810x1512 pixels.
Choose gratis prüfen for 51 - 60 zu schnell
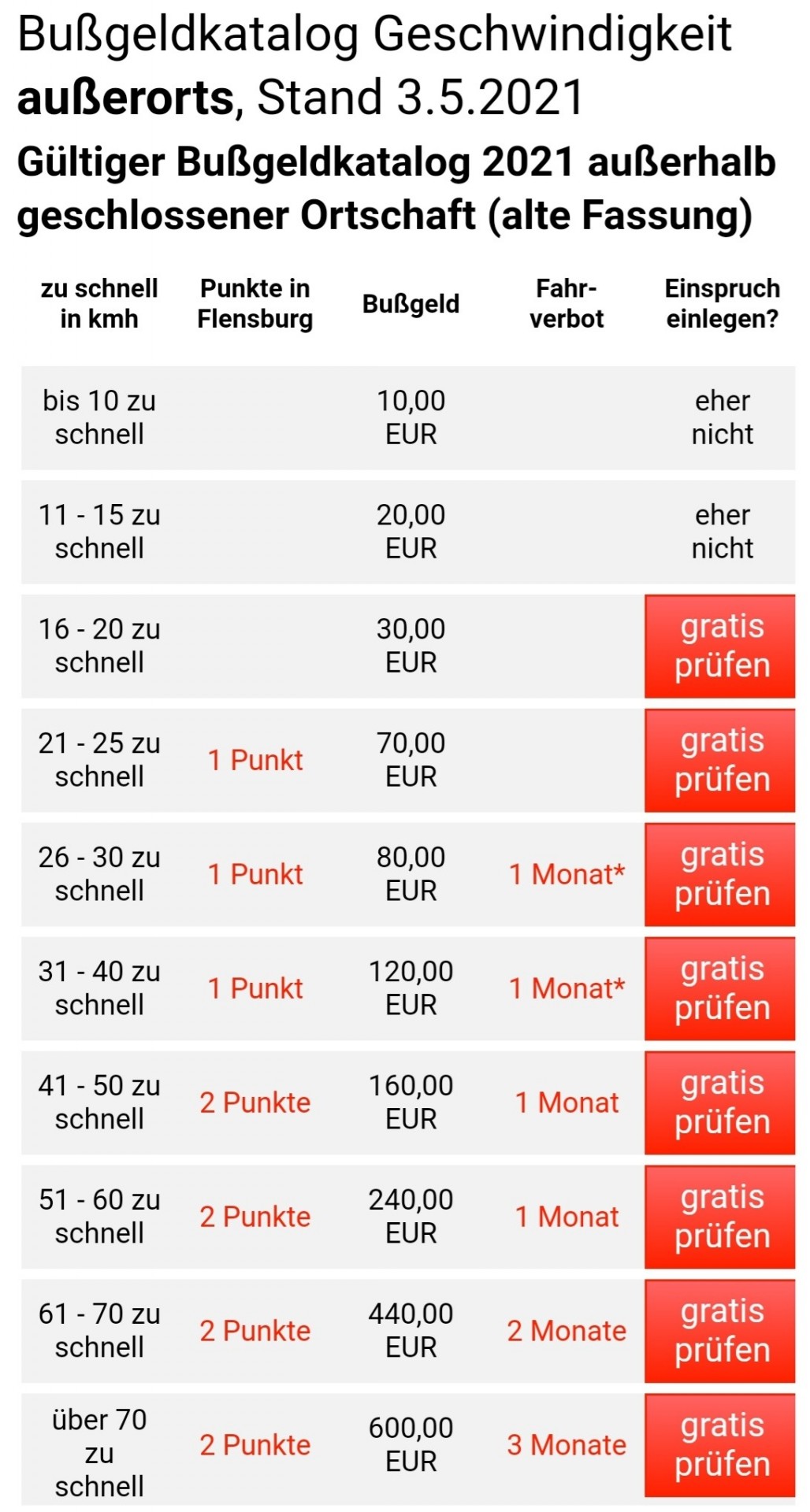[x=719, y=1217]
